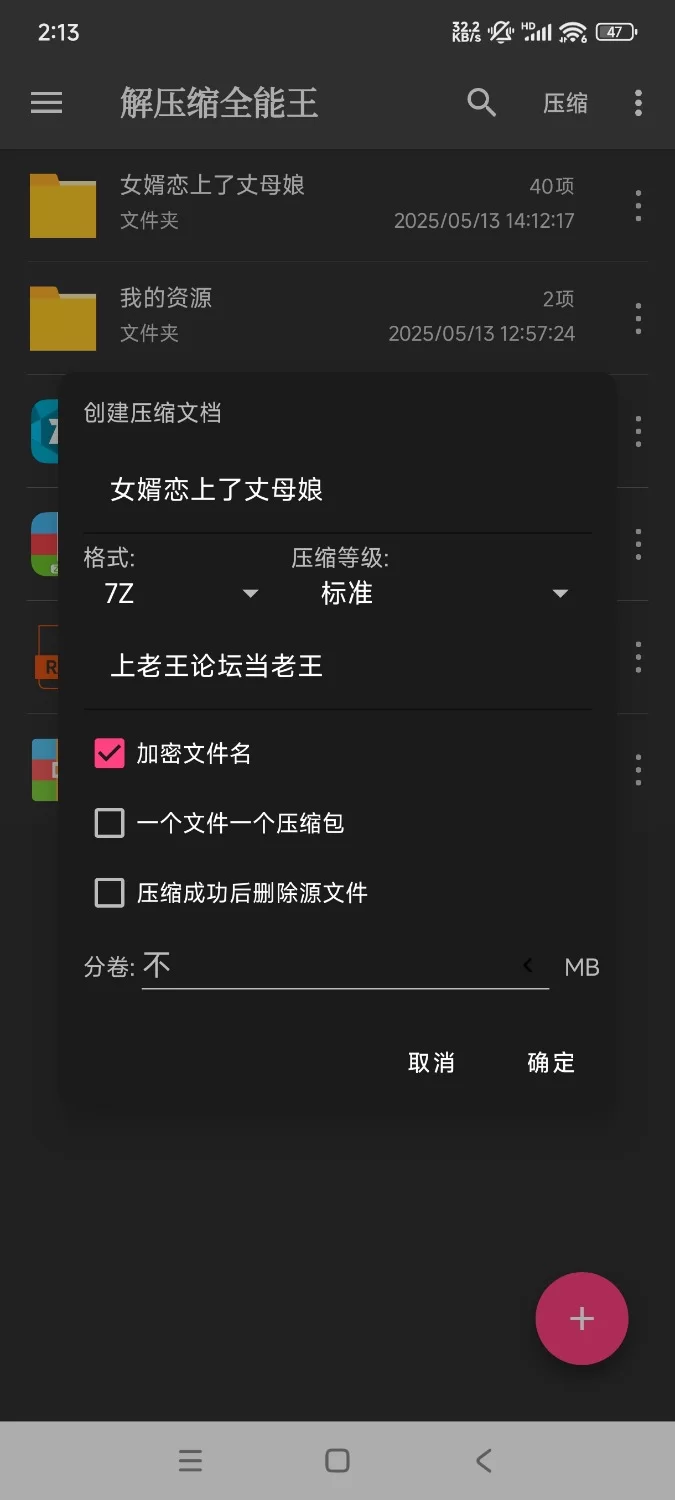
Task: Expand the 压缩等级 dropdown set to 标准
Action: (443, 594)
